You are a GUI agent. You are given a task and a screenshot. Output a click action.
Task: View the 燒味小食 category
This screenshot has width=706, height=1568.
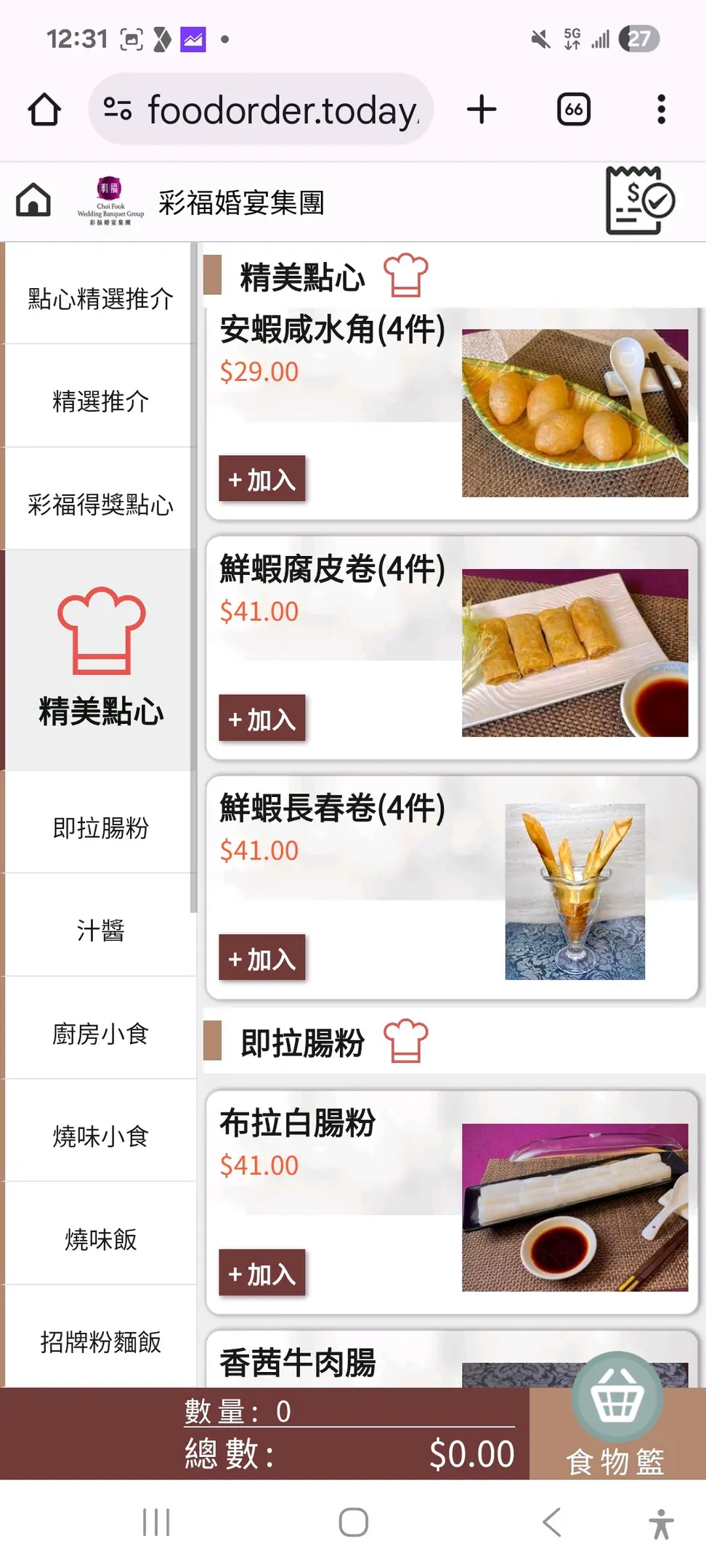click(100, 1136)
